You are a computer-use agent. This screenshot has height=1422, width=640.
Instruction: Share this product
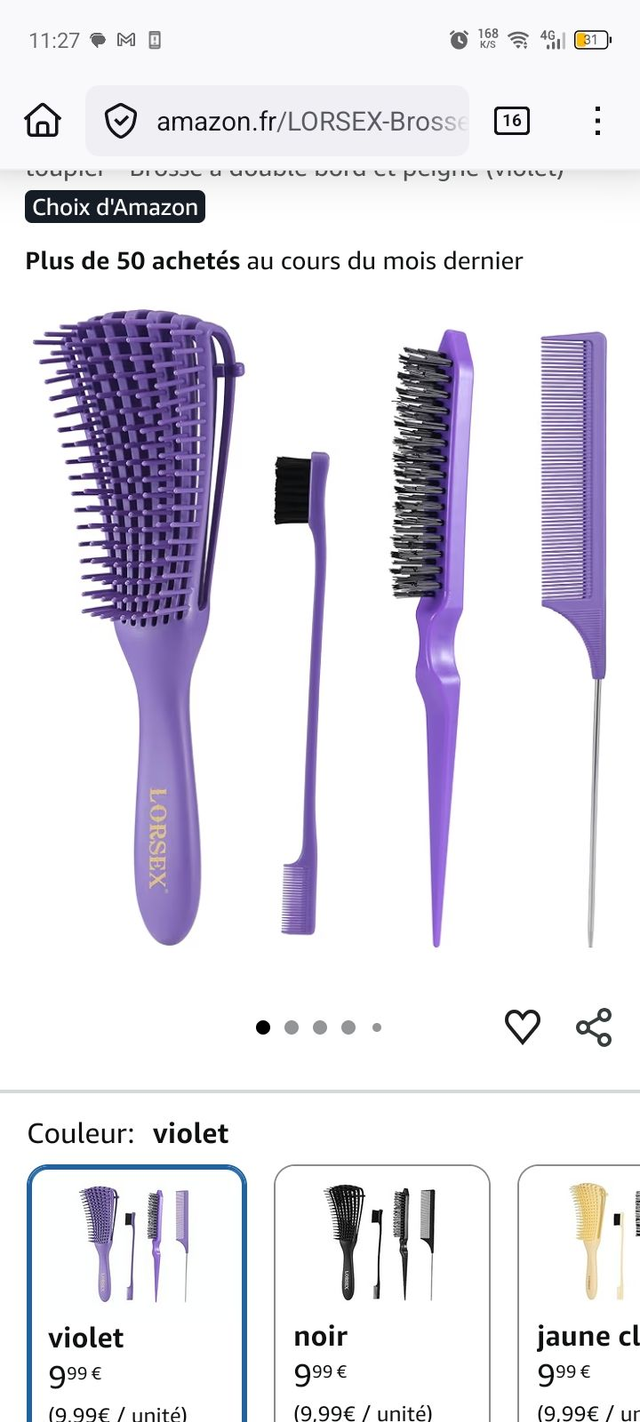(594, 1027)
